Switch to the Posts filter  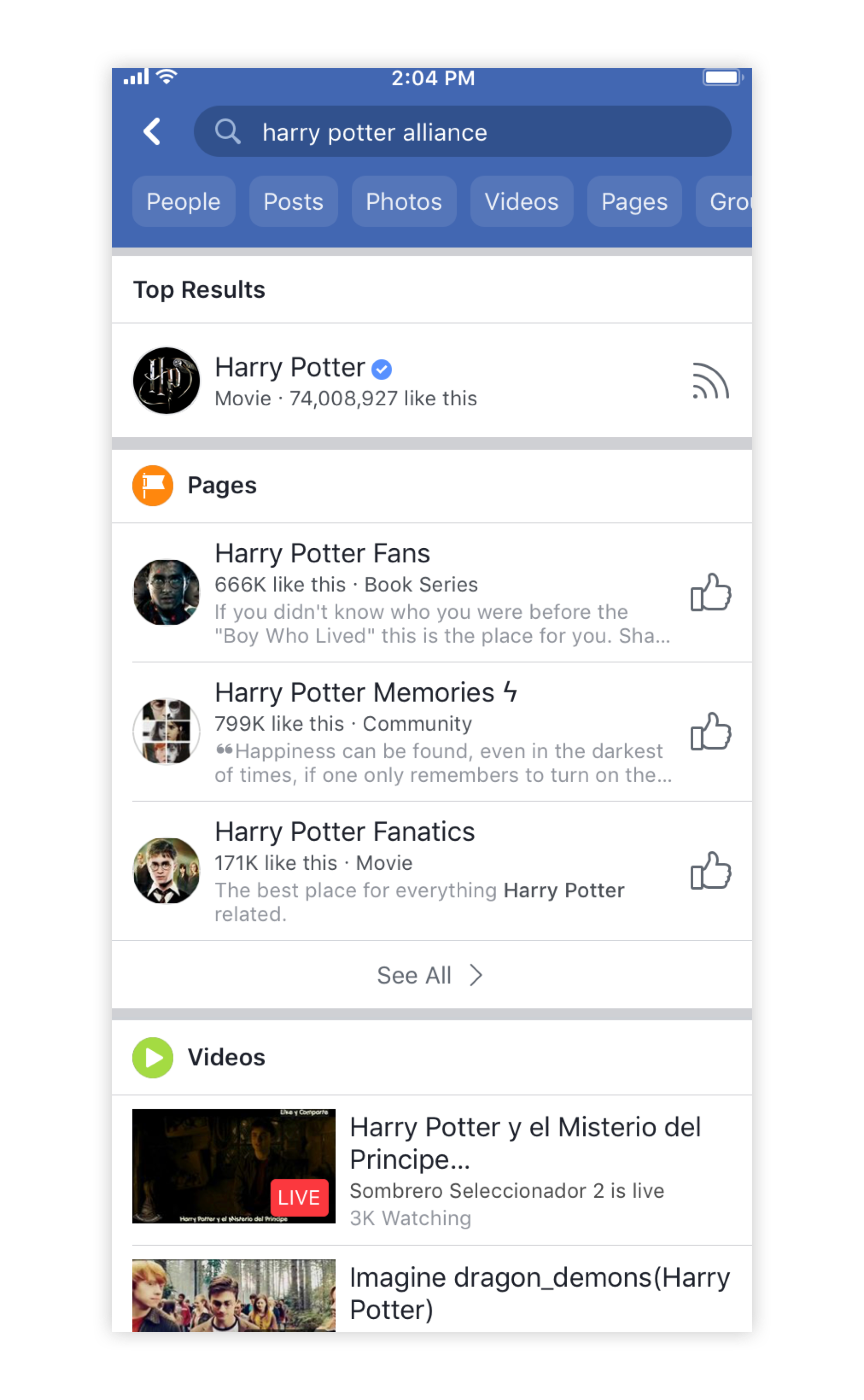(x=293, y=202)
